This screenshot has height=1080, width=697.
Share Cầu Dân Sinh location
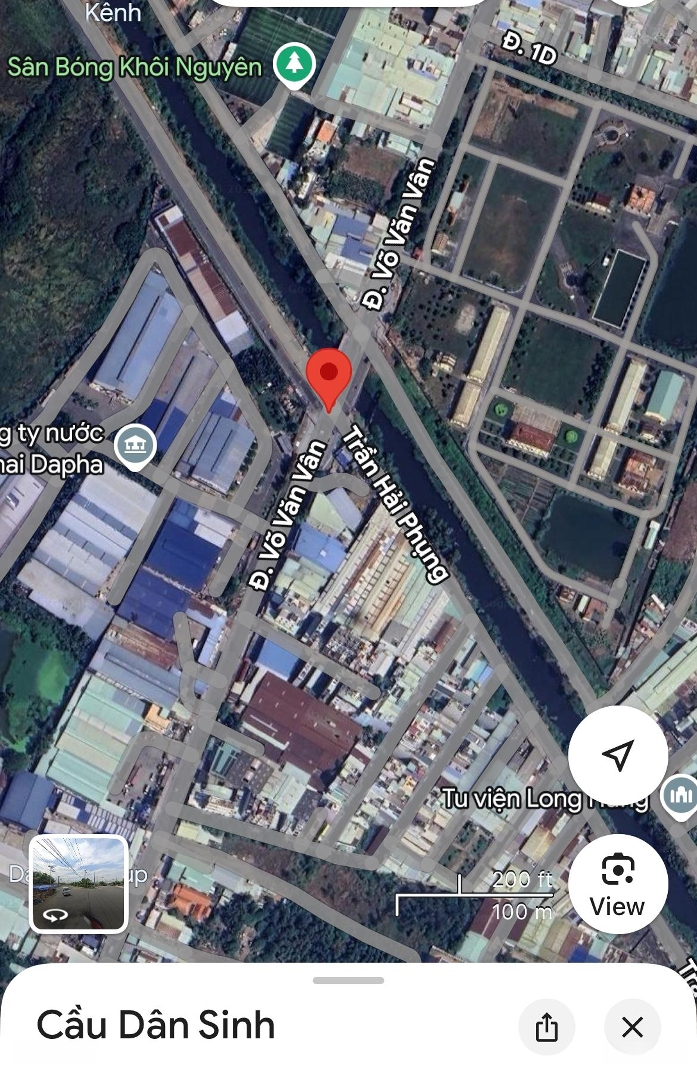[x=546, y=1027]
